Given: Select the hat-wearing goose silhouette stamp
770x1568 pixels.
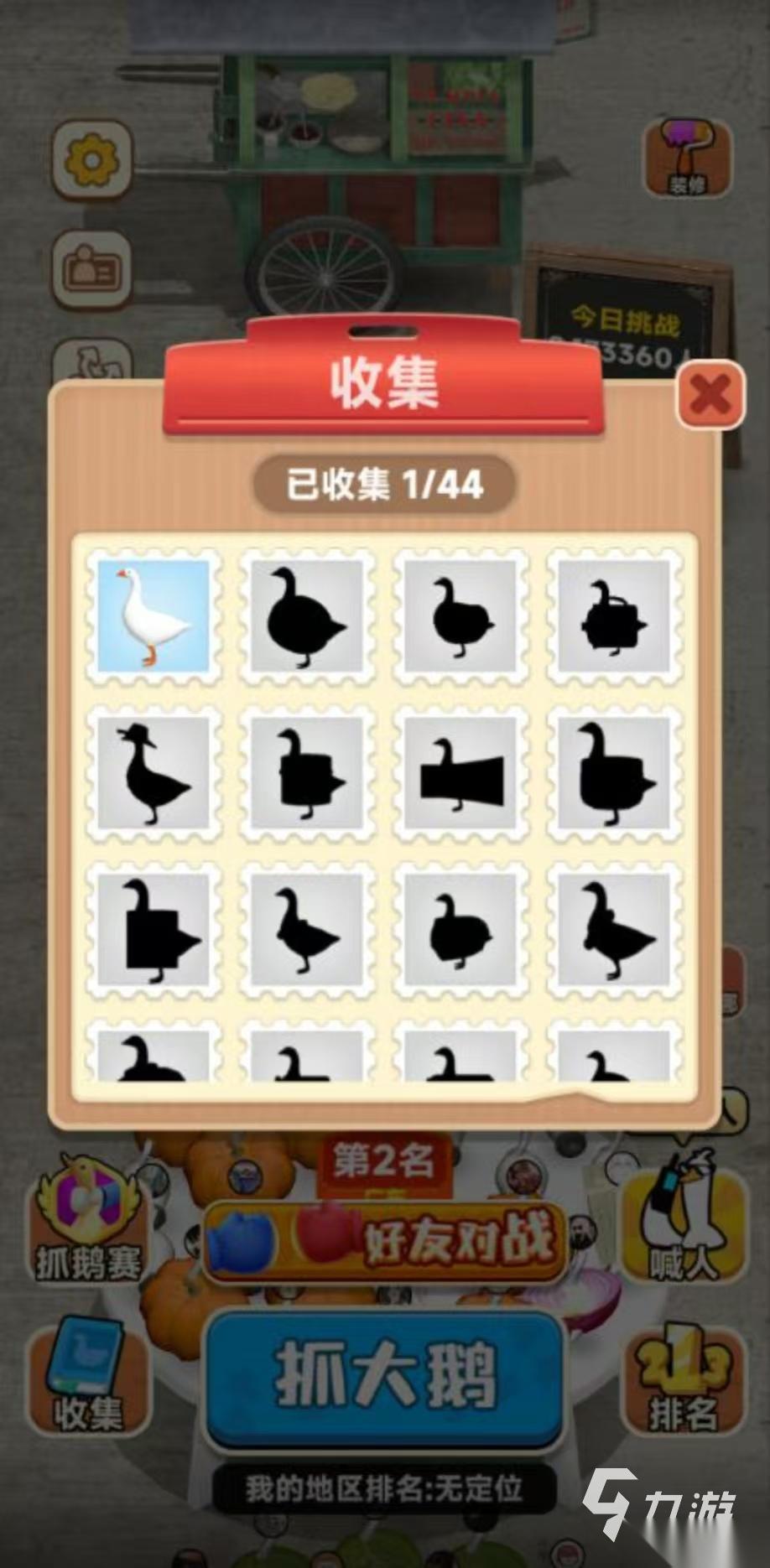Looking at the screenshot, I should [153, 772].
